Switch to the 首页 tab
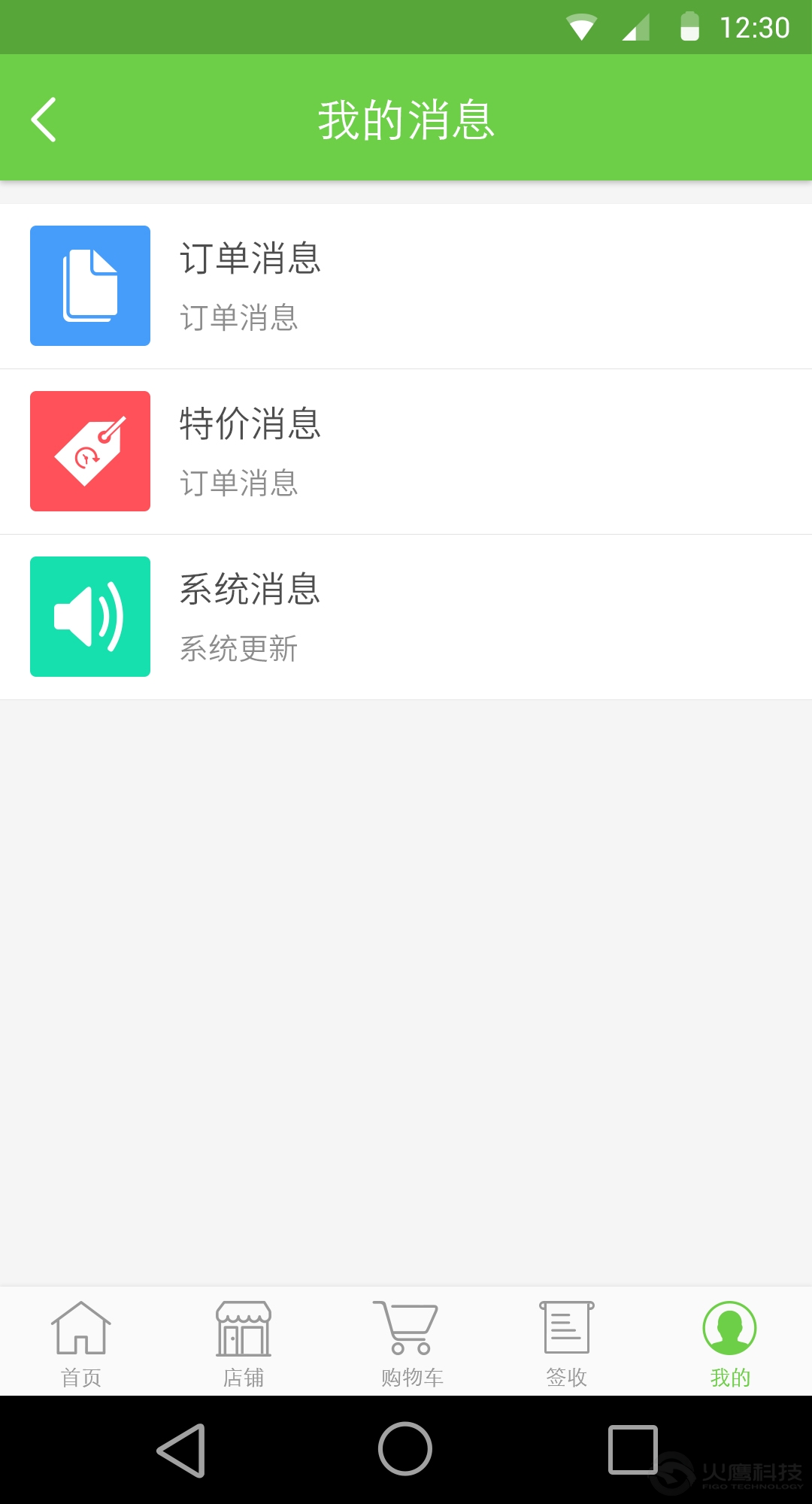 [x=81, y=1343]
